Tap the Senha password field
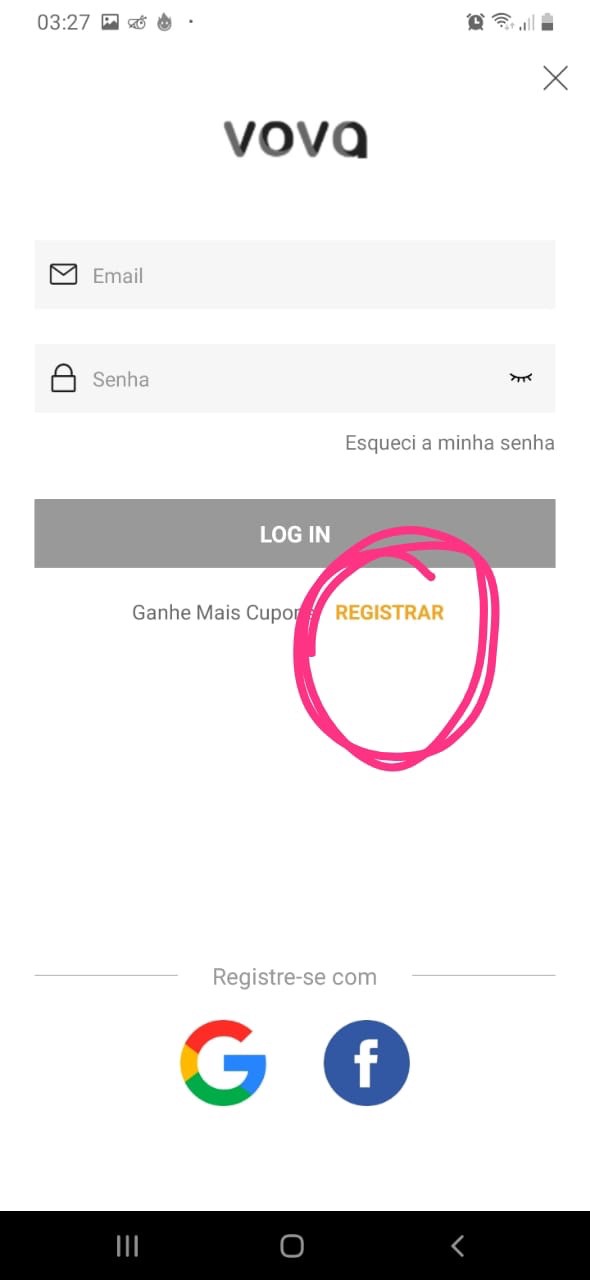The image size is (590, 1280). pos(295,378)
